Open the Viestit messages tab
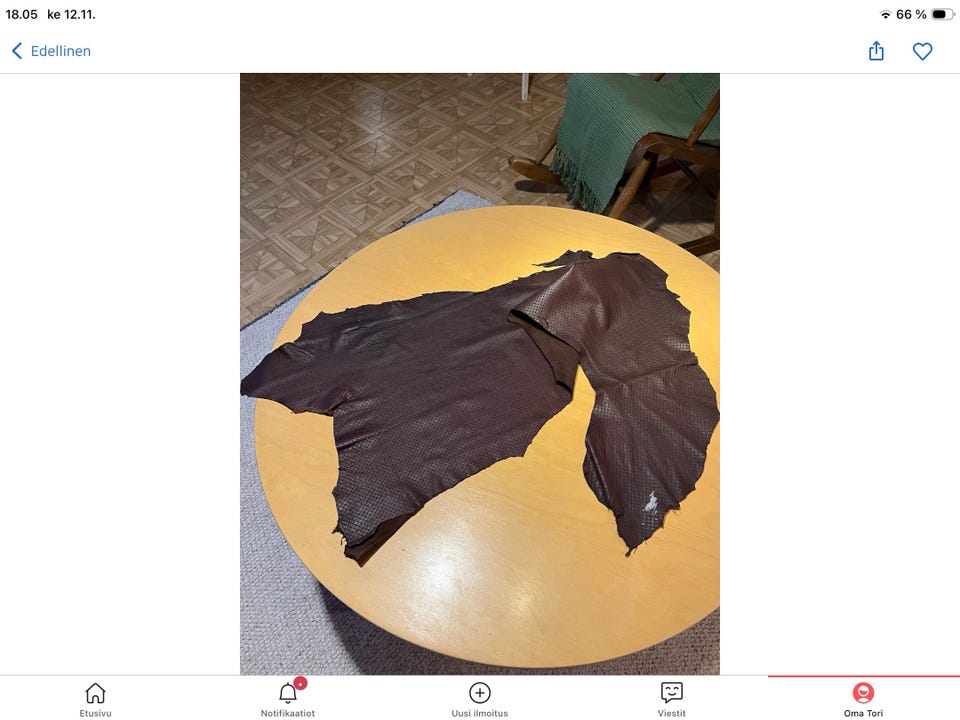Screen dimensions: 960x720 [x=672, y=698]
